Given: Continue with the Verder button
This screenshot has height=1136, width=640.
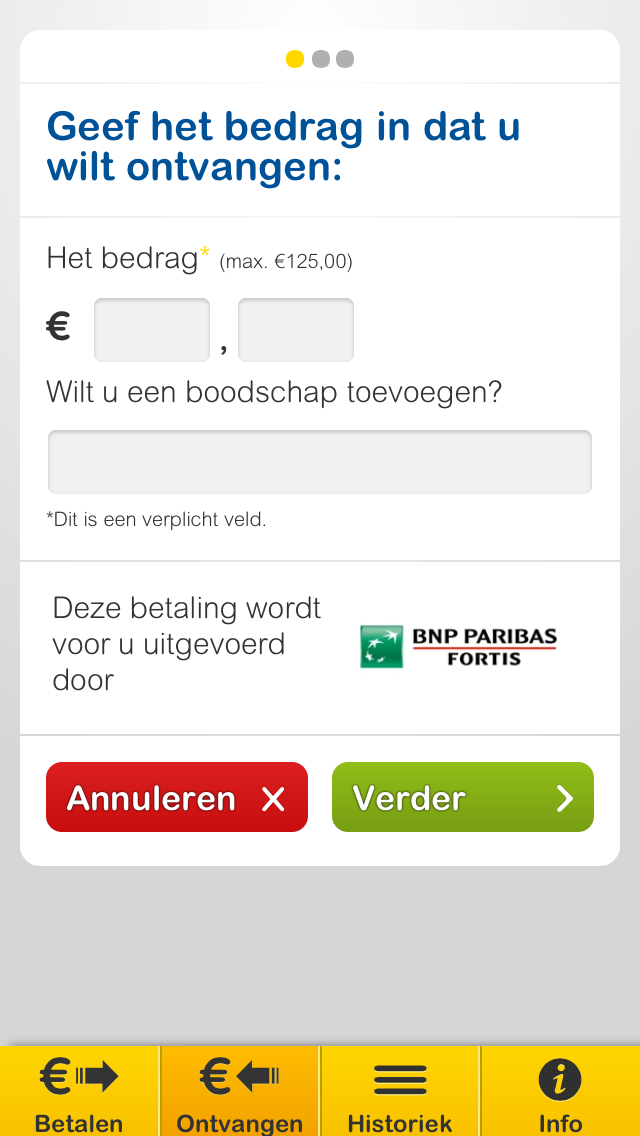Looking at the screenshot, I should click(463, 797).
